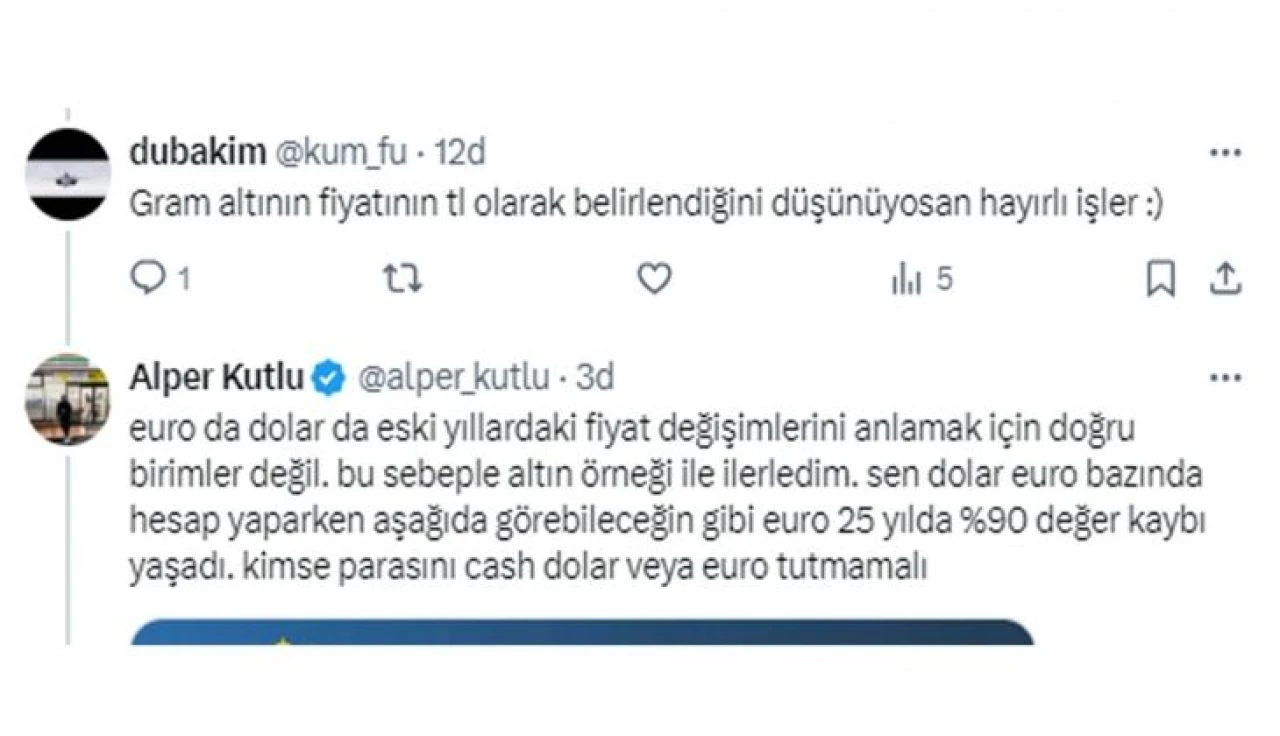This screenshot has width=1280, height=736.
Task: Open more options on Alper Kutlu's tweet
Action: pos(1225,379)
